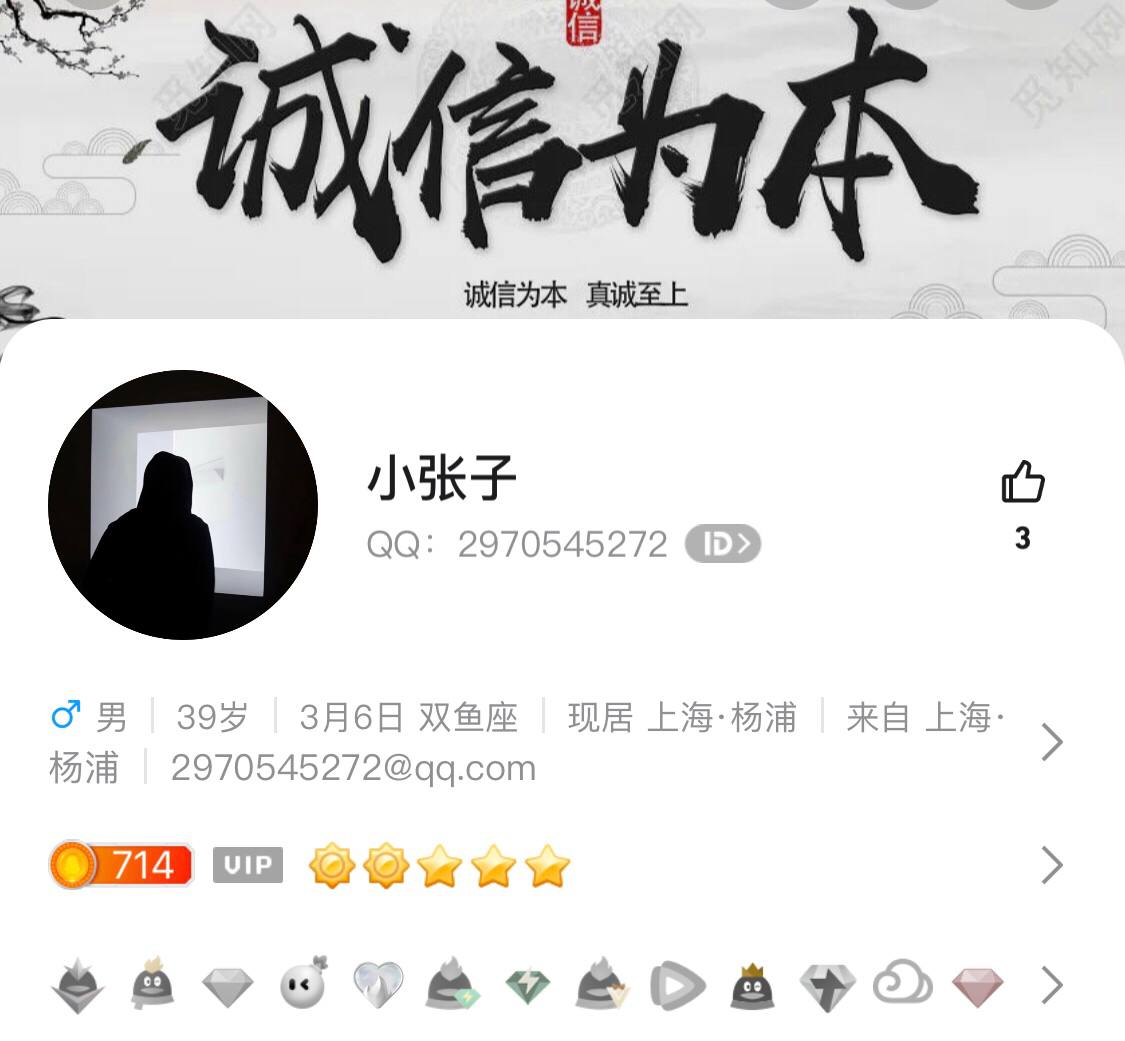This screenshot has height=1041, width=1125.
Task: Like 小张子's profile with thumbs-up
Action: pos(1022,483)
